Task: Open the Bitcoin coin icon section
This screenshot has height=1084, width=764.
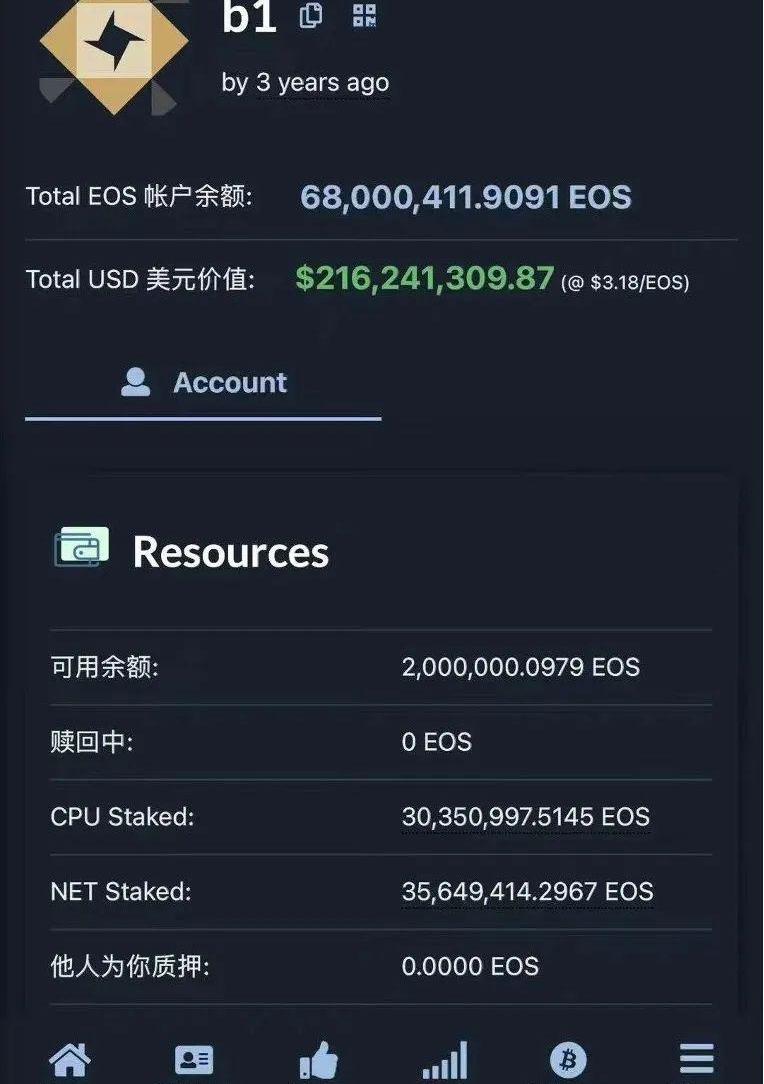Action: point(568,1060)
